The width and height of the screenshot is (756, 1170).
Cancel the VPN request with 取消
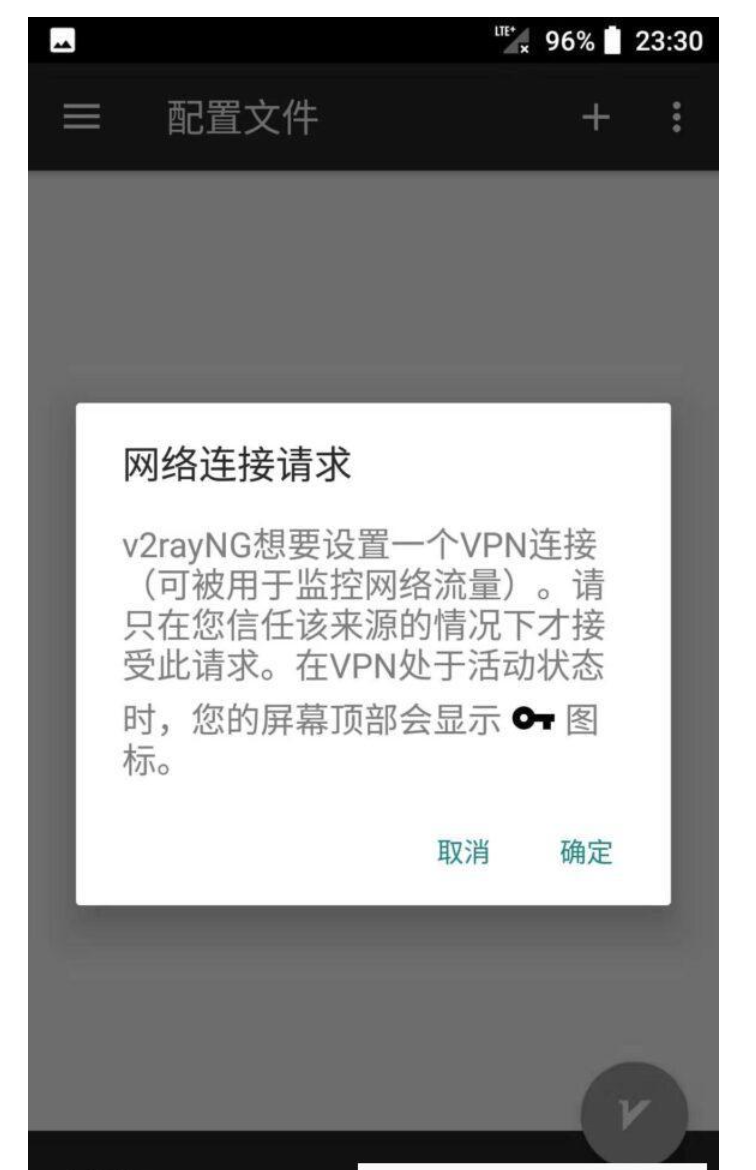[x=463, y=852]
